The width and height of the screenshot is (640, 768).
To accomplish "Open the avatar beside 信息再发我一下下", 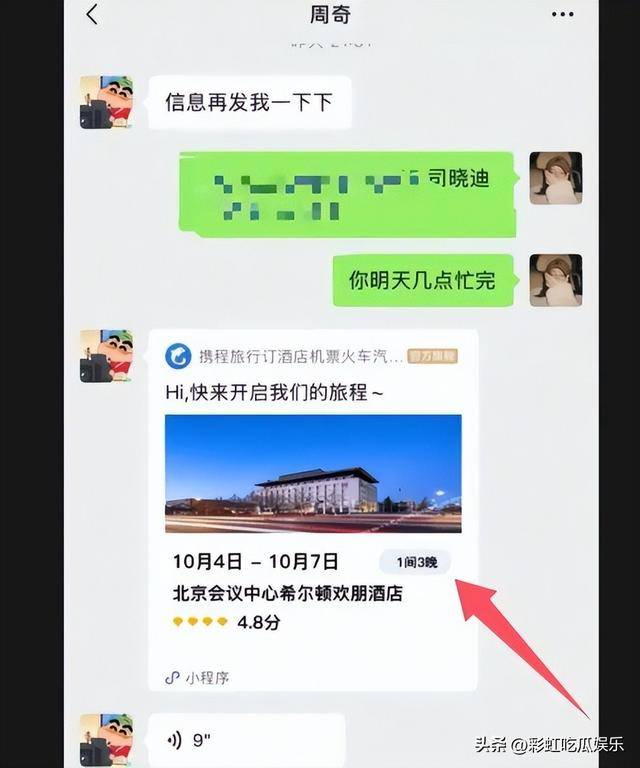I will tap(106, 102).
